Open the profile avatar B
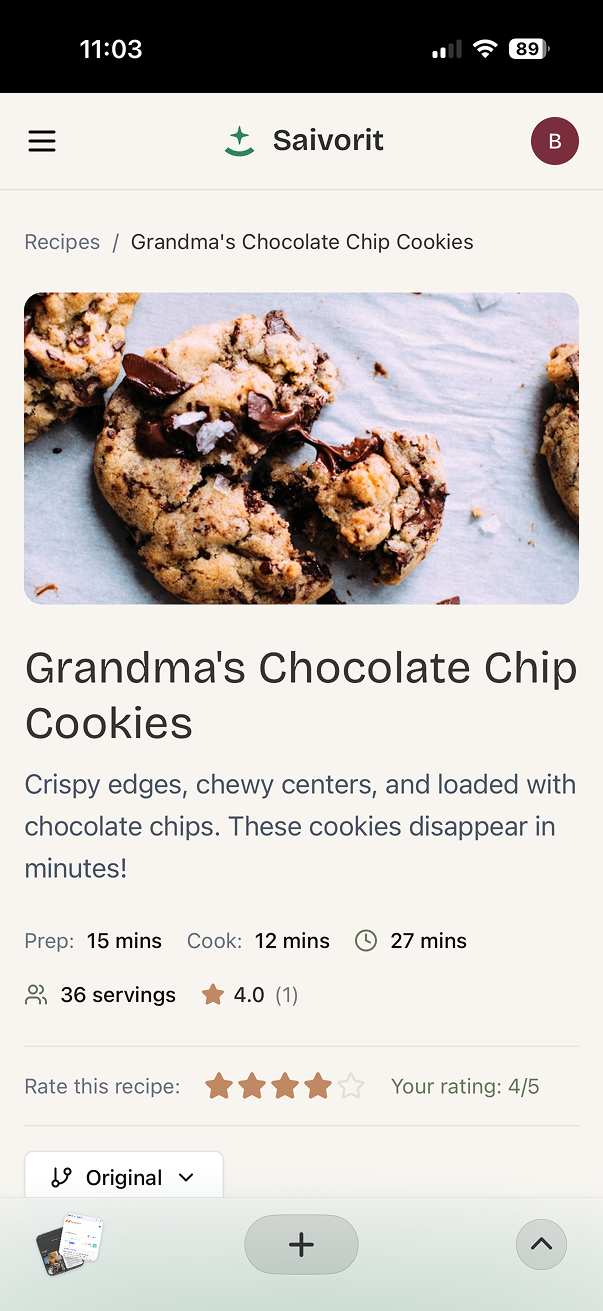This screenshot has width=603, height=1311. point(554,141)
